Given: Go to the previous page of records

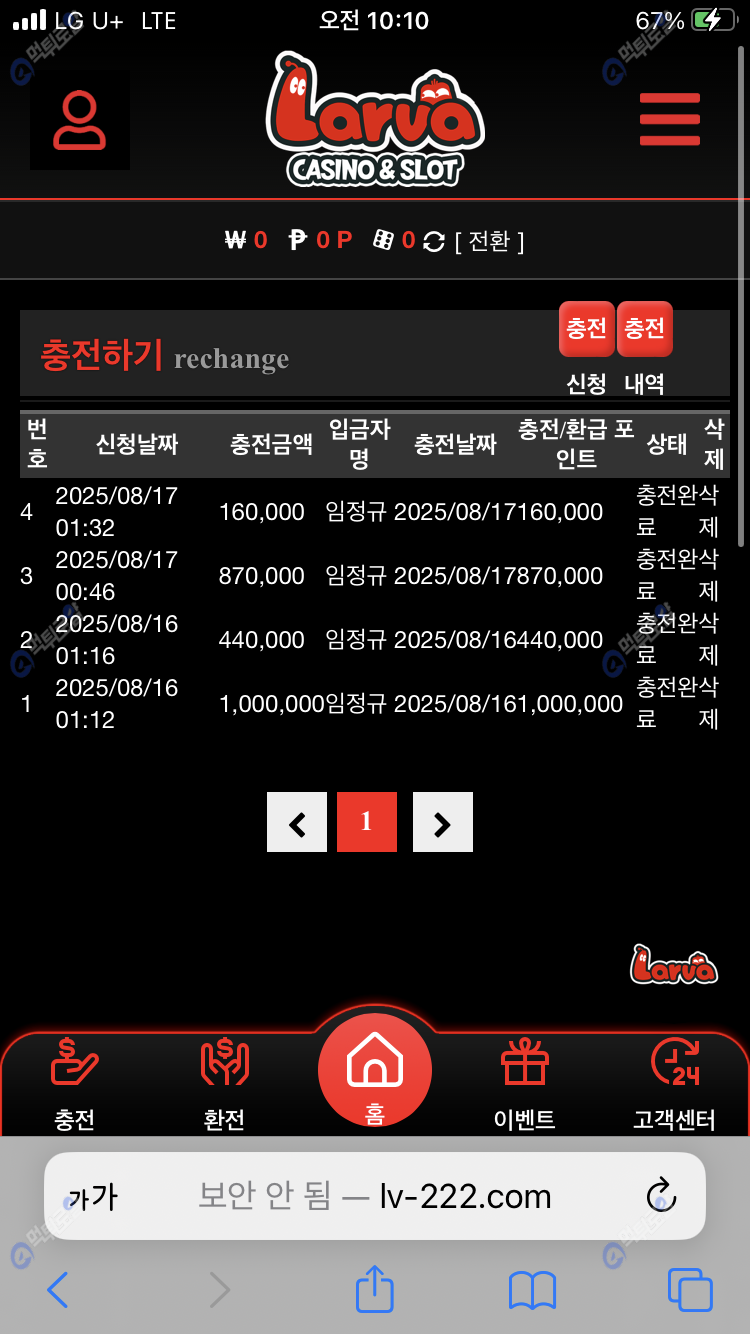Looking at the screenshot, I should click(x=297, y=822).
